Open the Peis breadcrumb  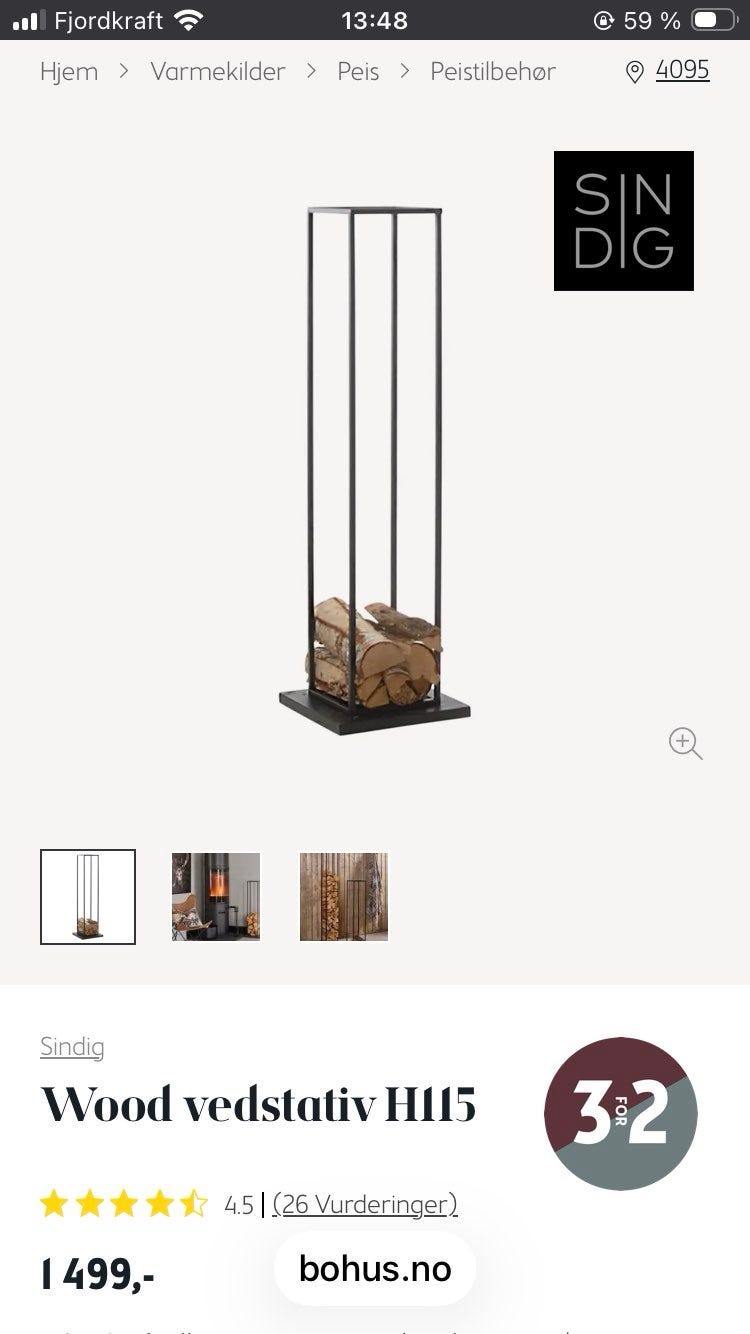(x=358, y=72)
